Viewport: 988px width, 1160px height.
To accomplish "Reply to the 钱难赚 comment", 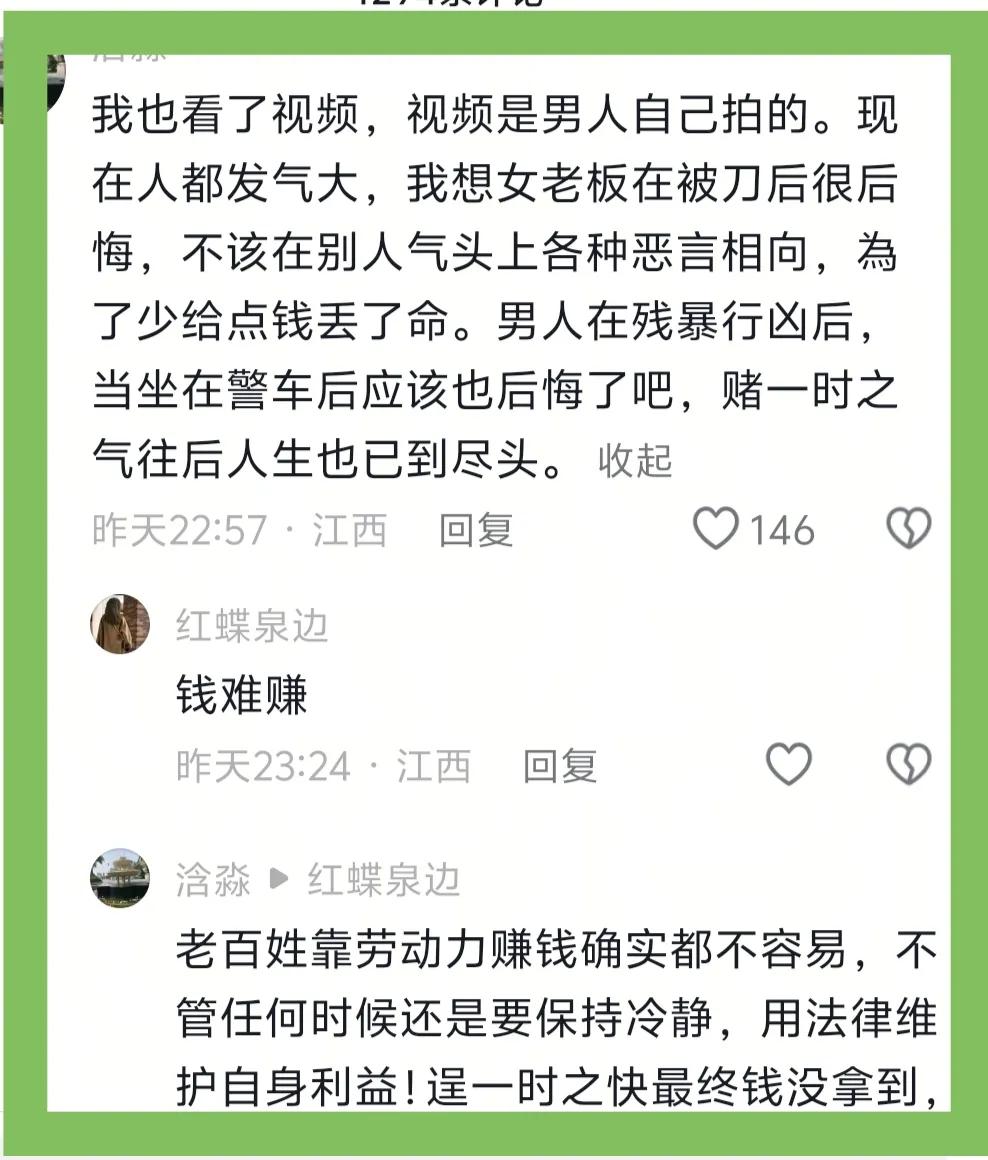I will (x=560, y=767).
